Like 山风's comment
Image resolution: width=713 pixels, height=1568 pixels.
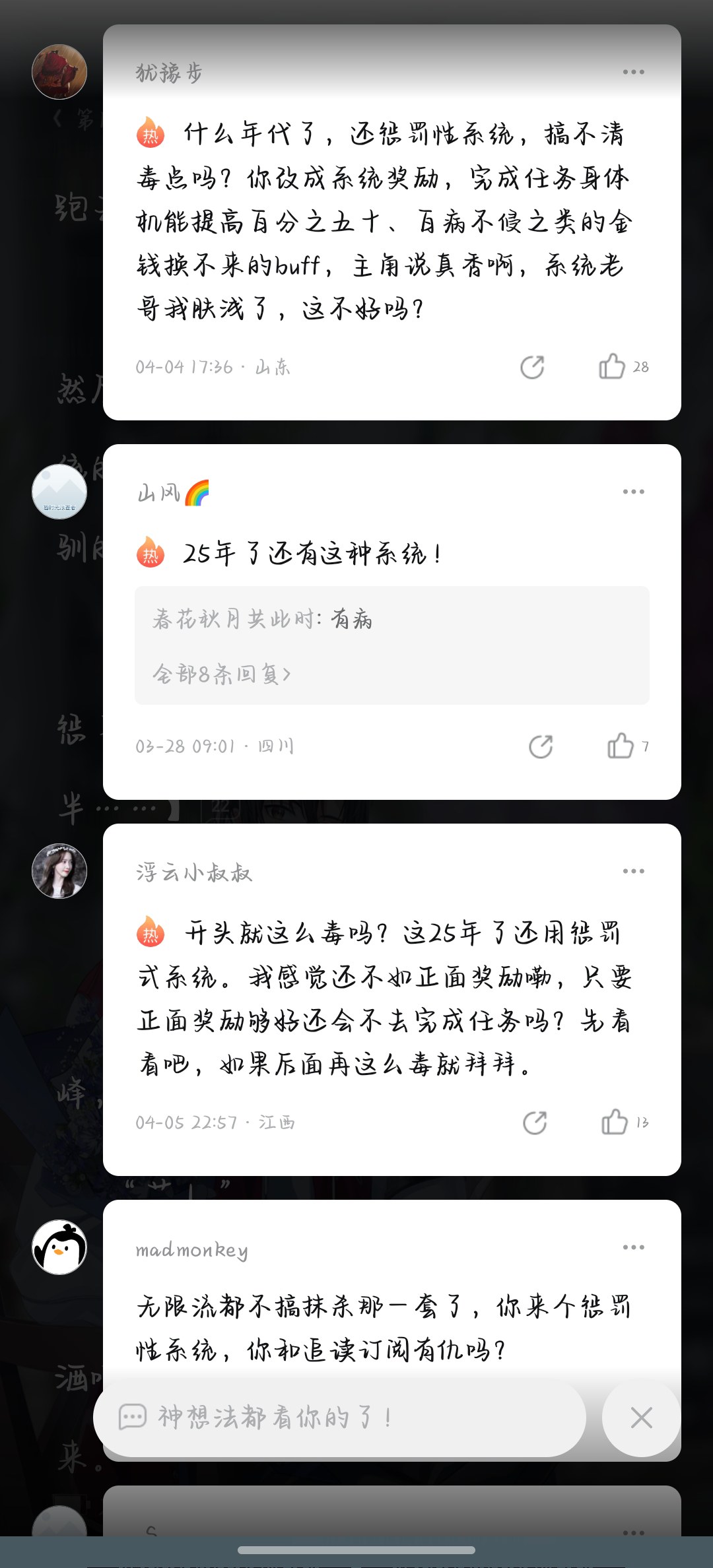click(x=621, y=746)
